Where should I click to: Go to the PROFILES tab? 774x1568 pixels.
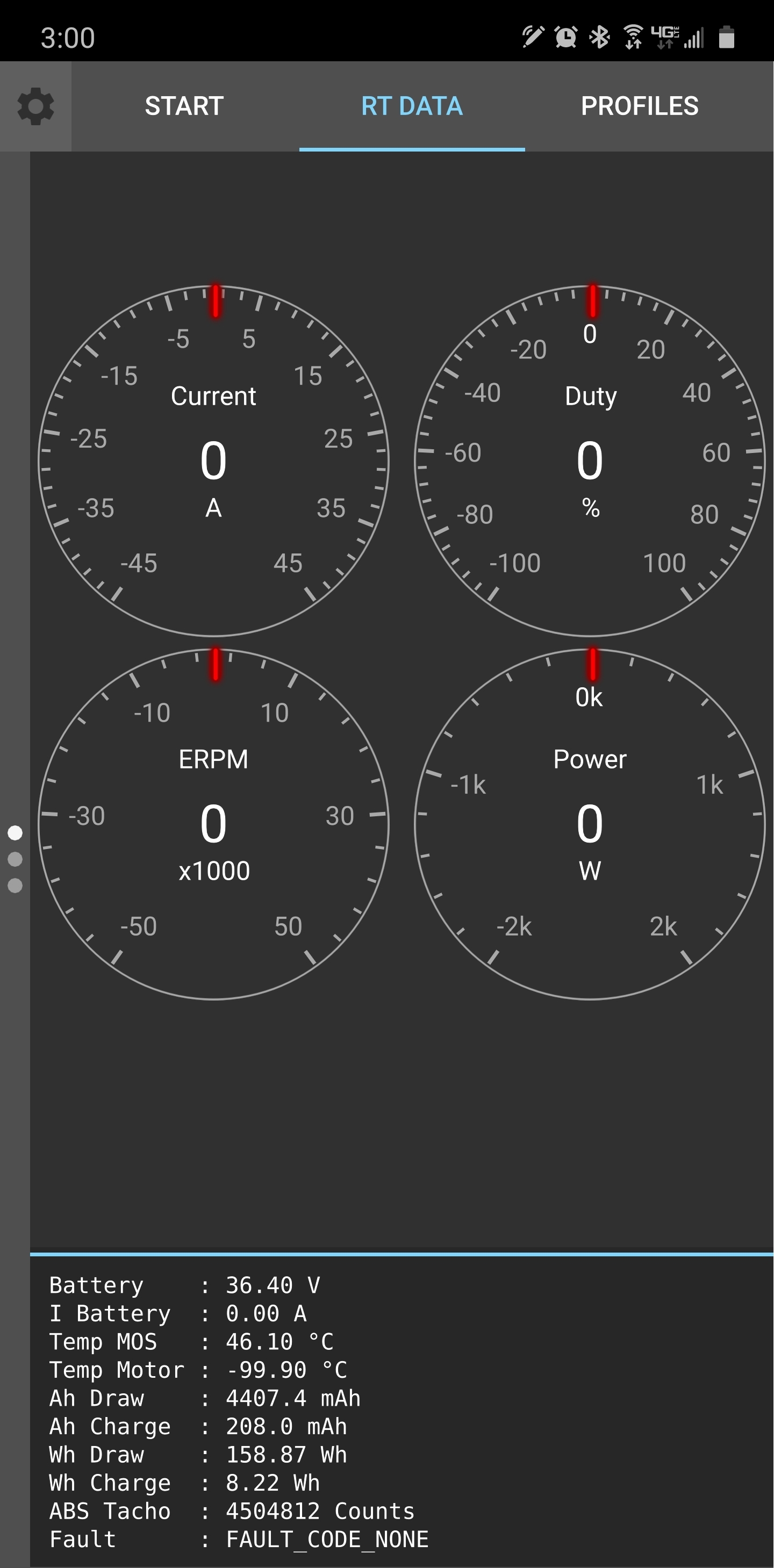640,106
